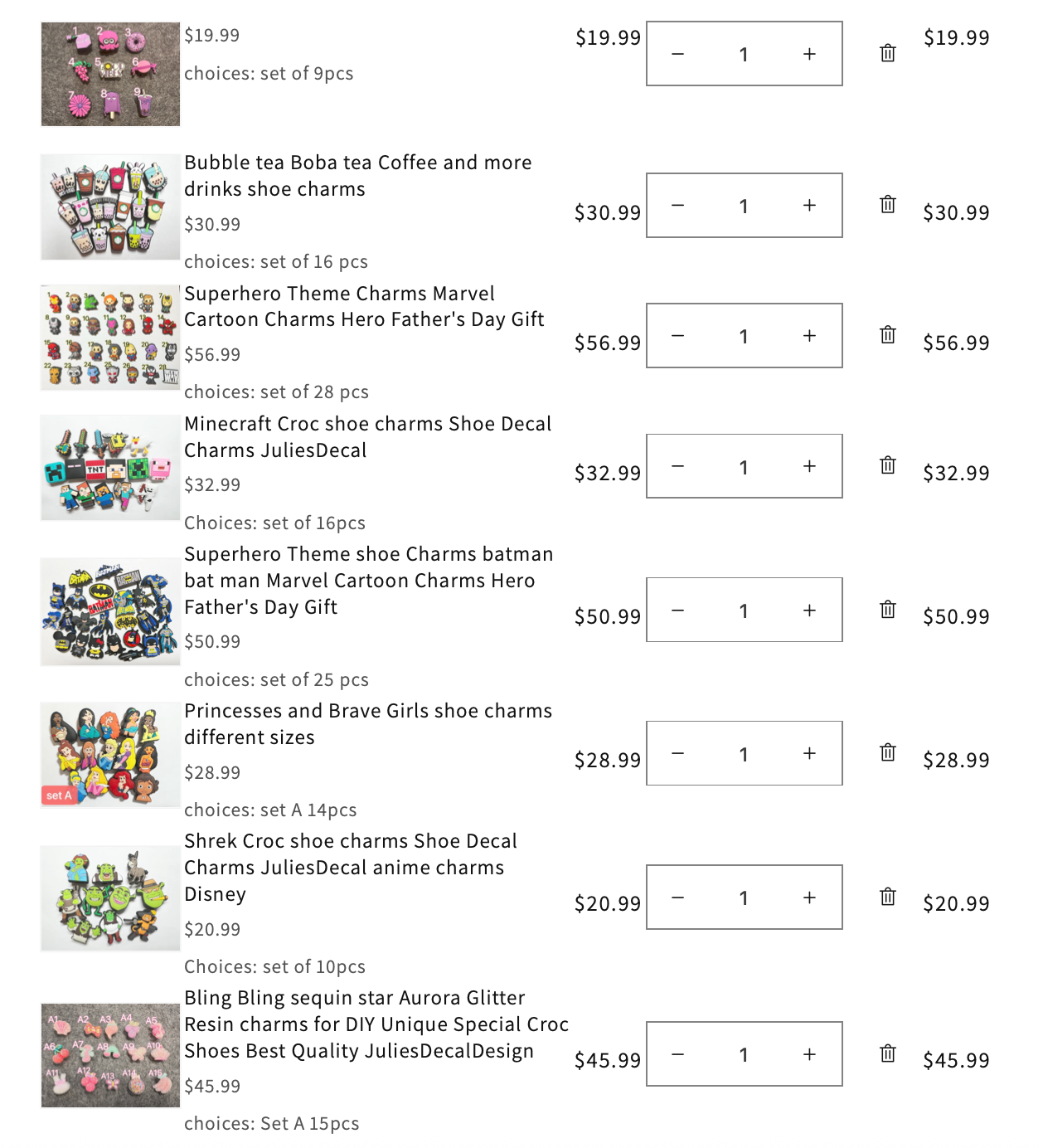This screenshot has width=1043, height=1148.
Task: Increase quantity of the $19.99 9pcs set
Action: click(809, 54)
